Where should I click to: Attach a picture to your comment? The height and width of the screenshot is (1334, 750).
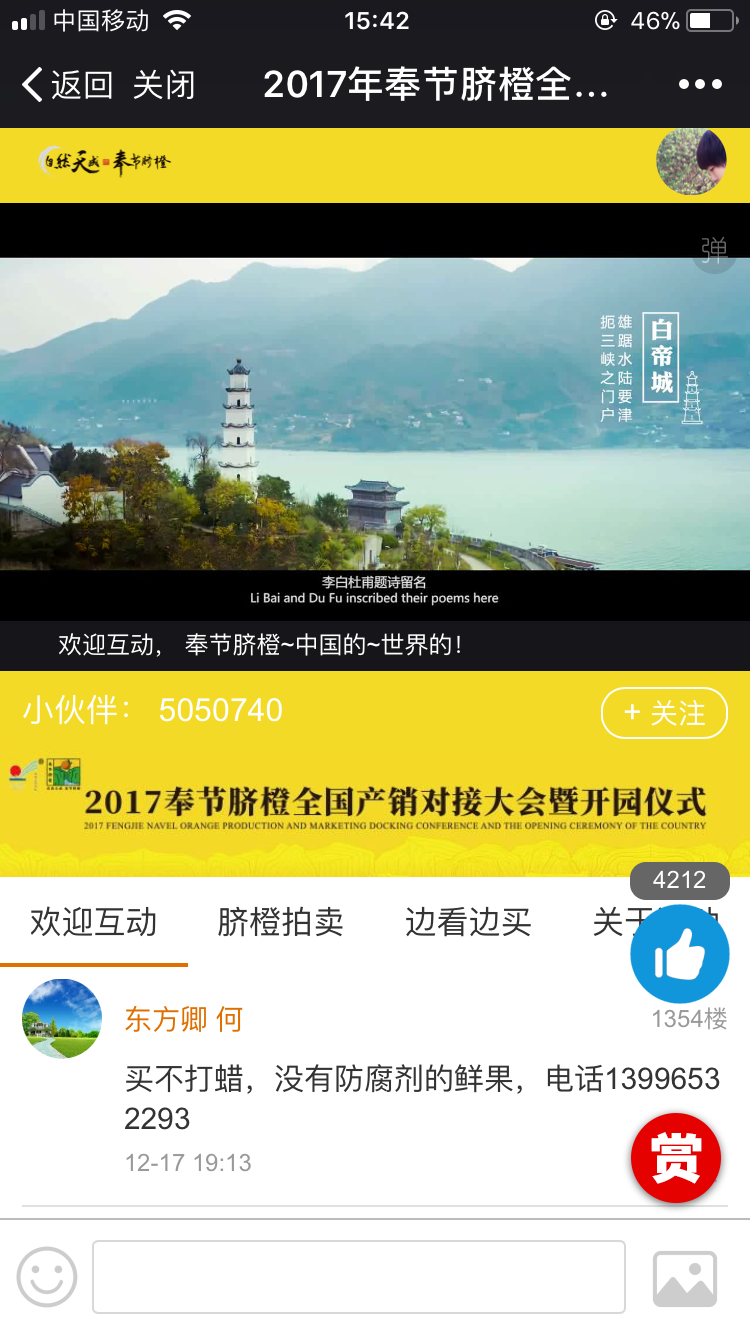pyautogui.click(x=685, y=1278)
